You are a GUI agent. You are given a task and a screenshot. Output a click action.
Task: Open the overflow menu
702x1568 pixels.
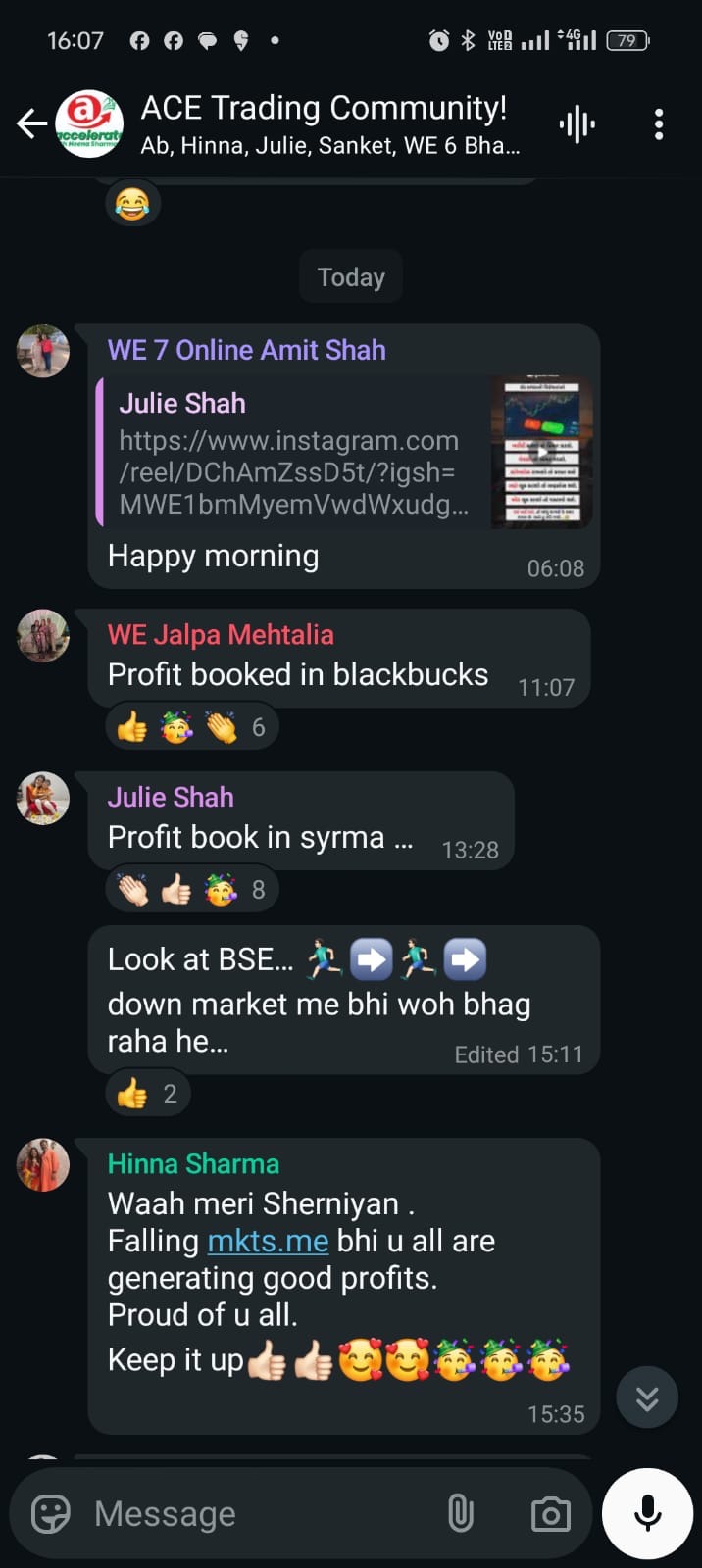[x=658, y=124]
